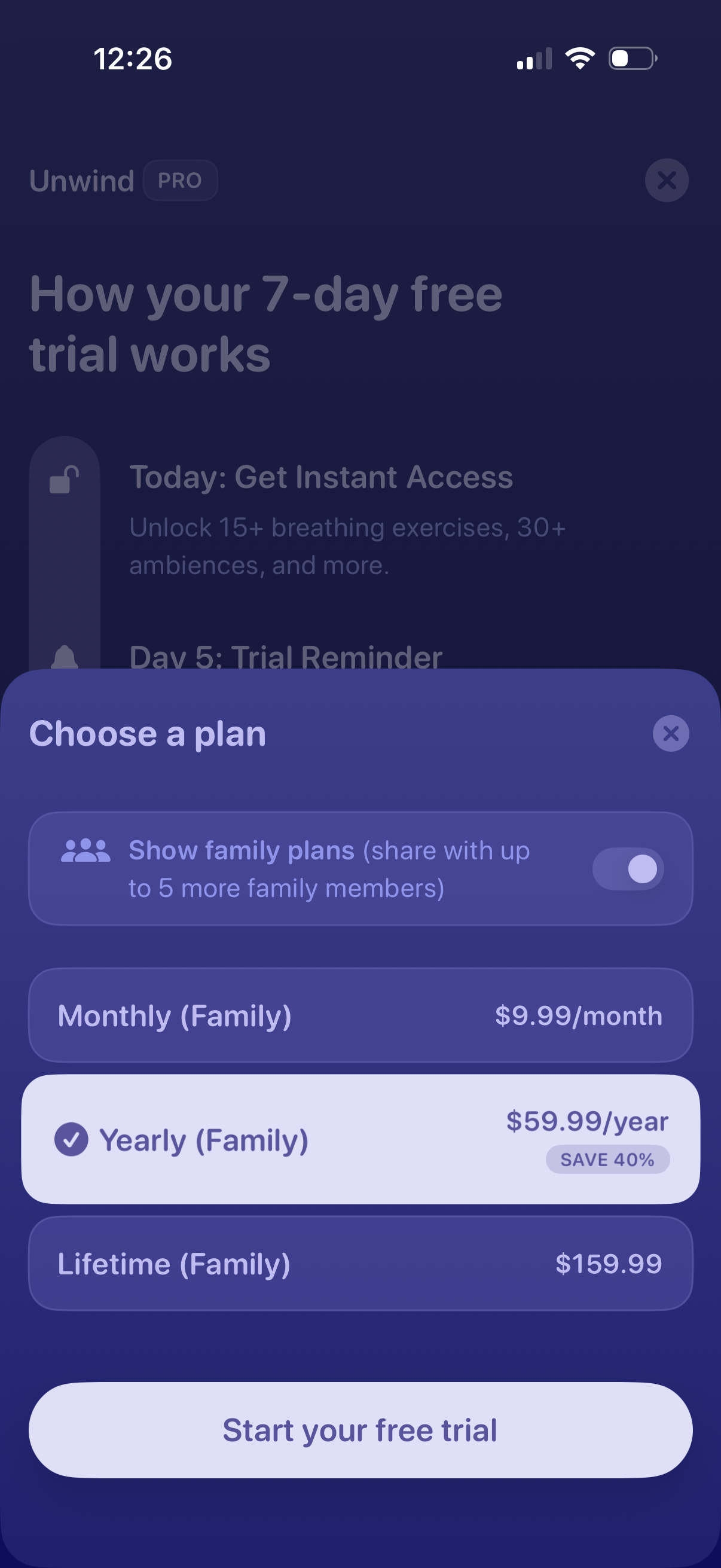
Task: Tap Start your free trial
Action: [360, 1429]
